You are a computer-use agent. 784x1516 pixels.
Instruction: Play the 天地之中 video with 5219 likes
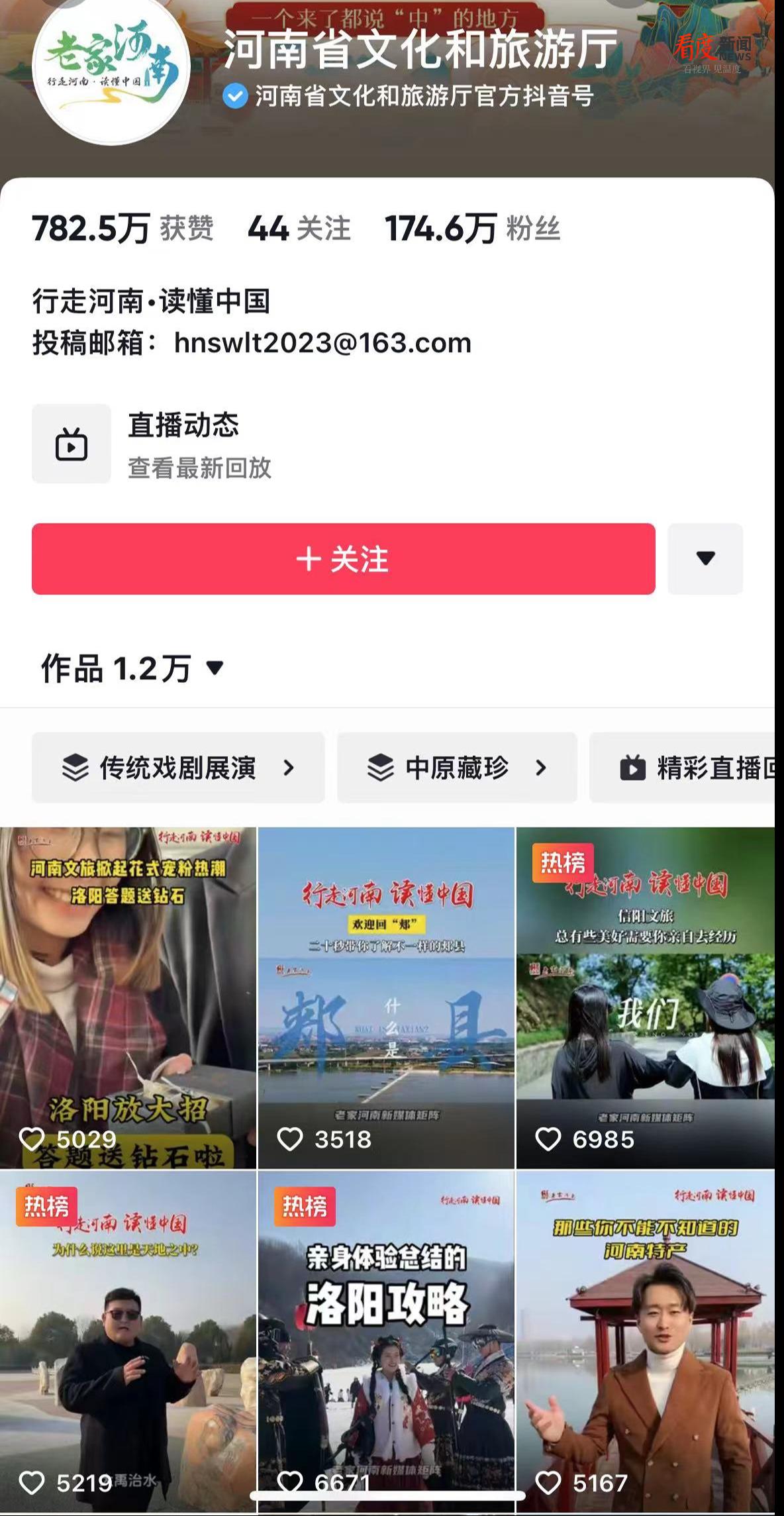point(127,1341)
